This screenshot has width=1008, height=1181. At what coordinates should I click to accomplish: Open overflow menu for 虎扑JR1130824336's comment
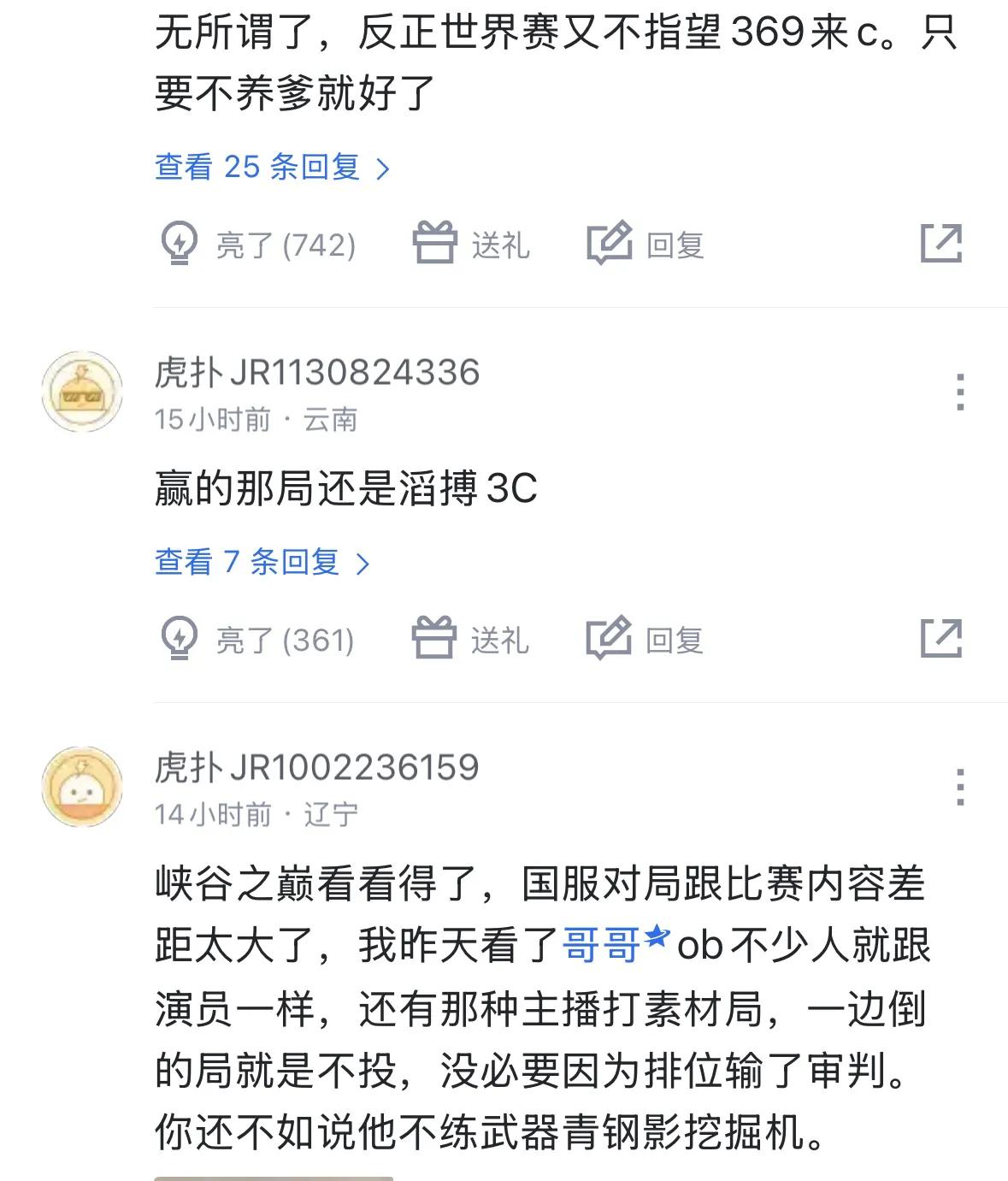click(960, 392)
